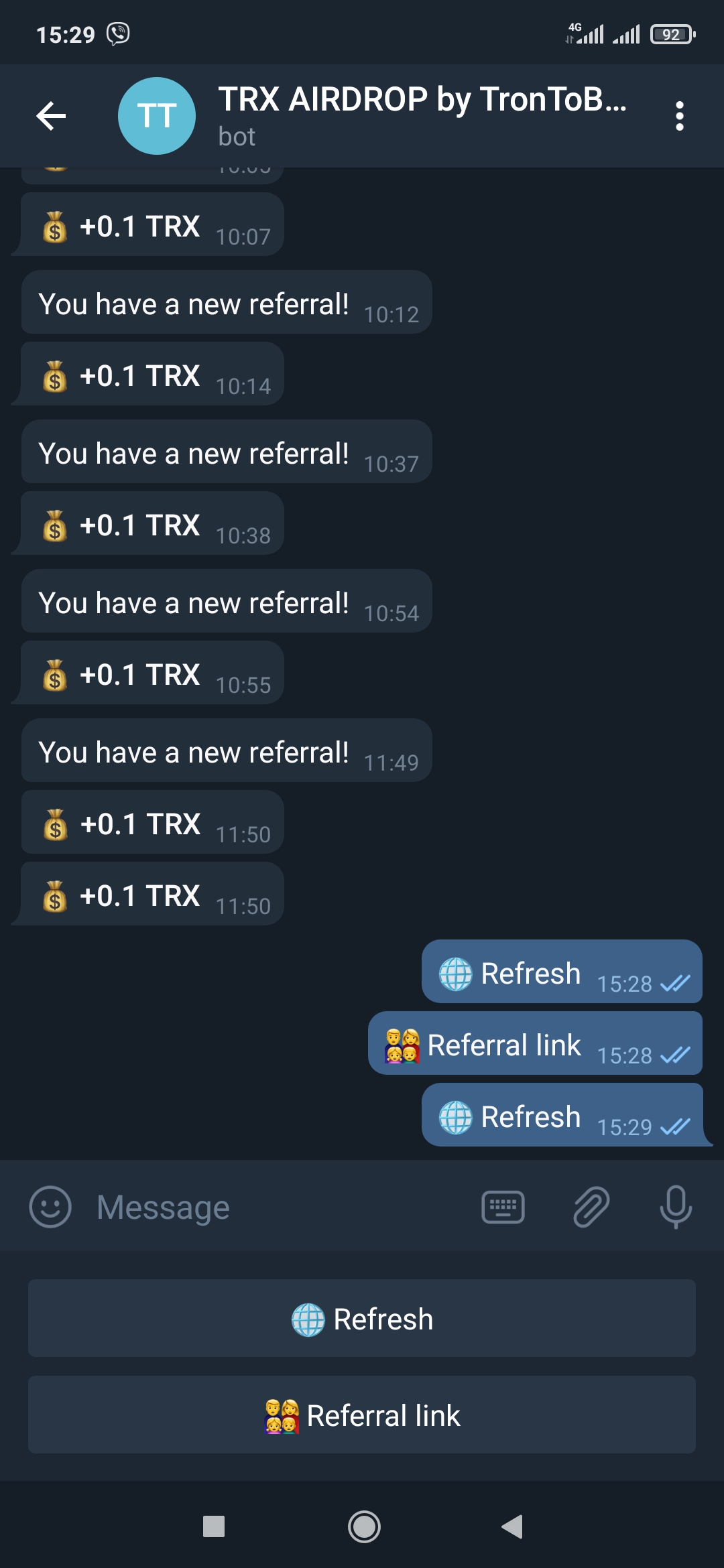Toggle the bot keyboard icon
The width and height of the screenshot is (724, 1568).
pos(503,1207)
